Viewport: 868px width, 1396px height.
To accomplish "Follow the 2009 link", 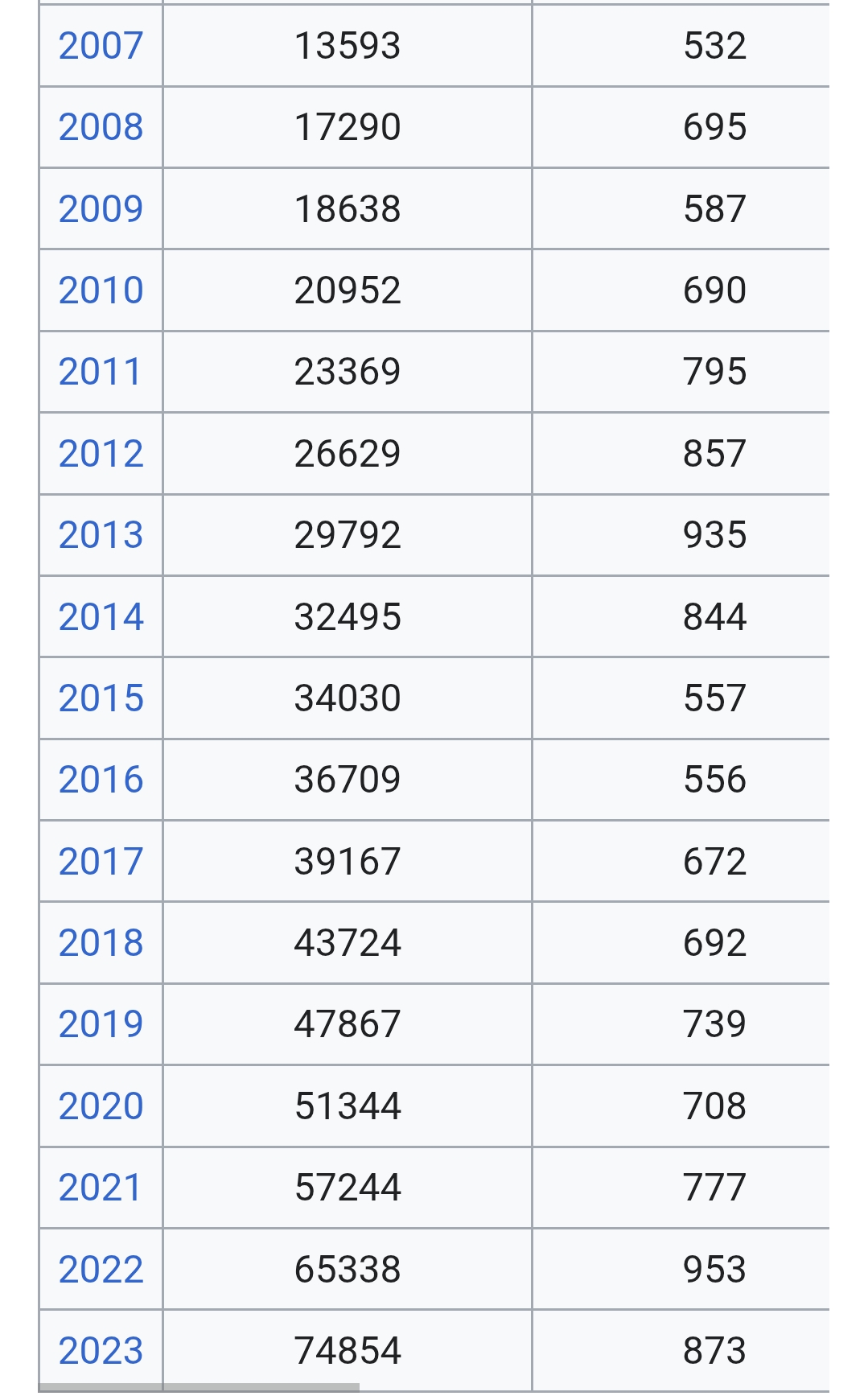I will [101, 209].
